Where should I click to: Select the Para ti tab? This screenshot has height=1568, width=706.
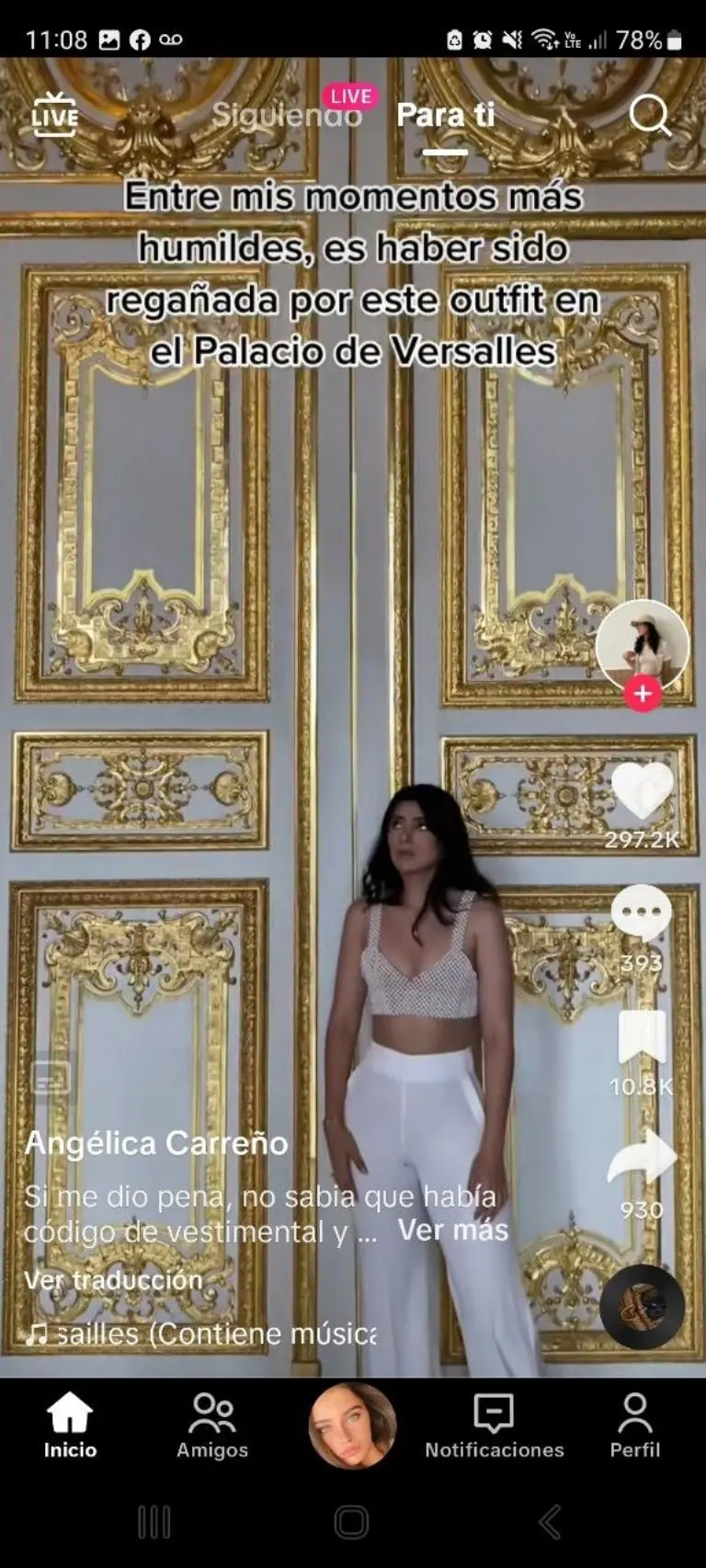[x=446, y=115]
